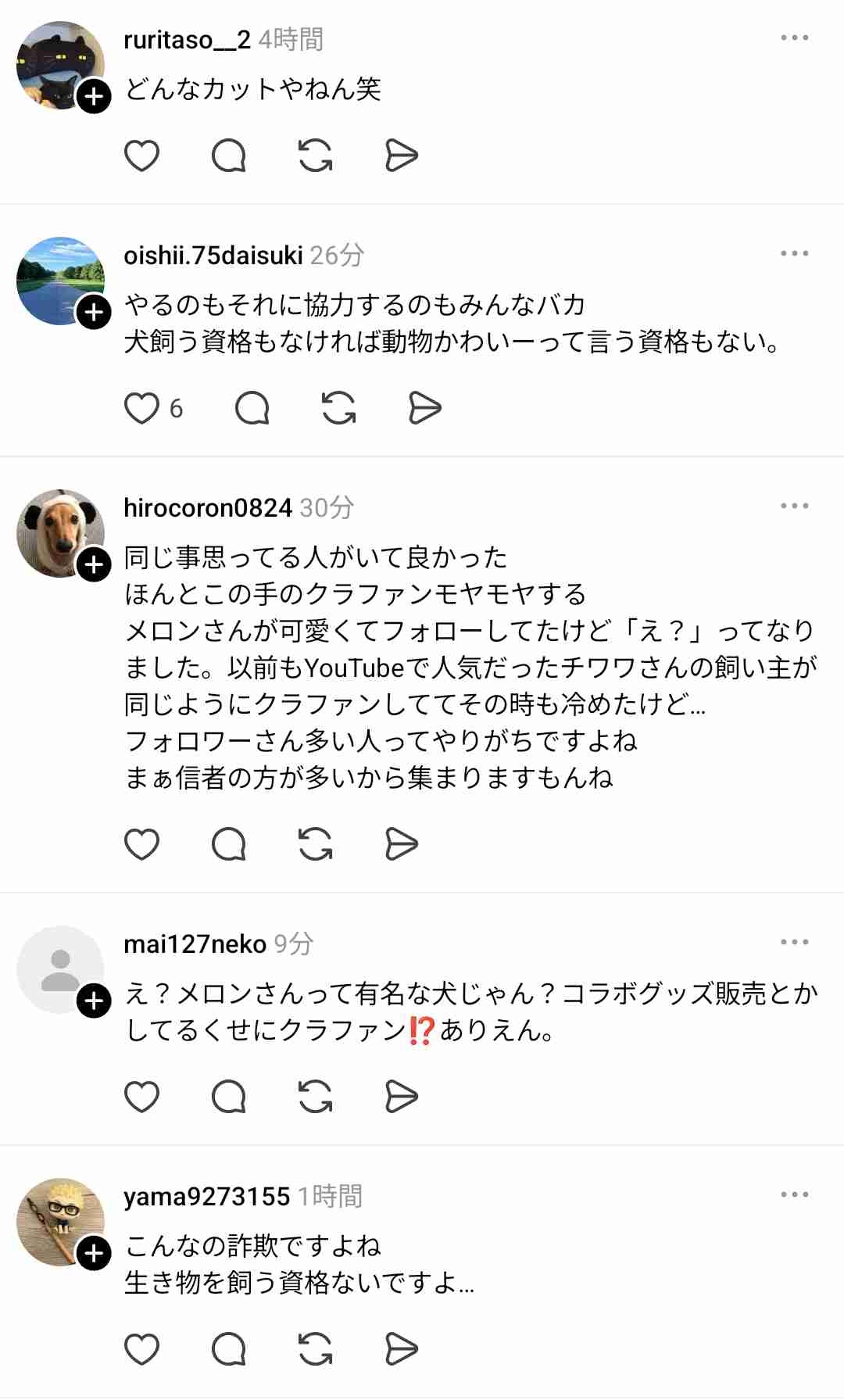Open overflow menu on hirocoron0824's comment
The height and width of the screenshot is (1400, 844).
coord(794,506)
